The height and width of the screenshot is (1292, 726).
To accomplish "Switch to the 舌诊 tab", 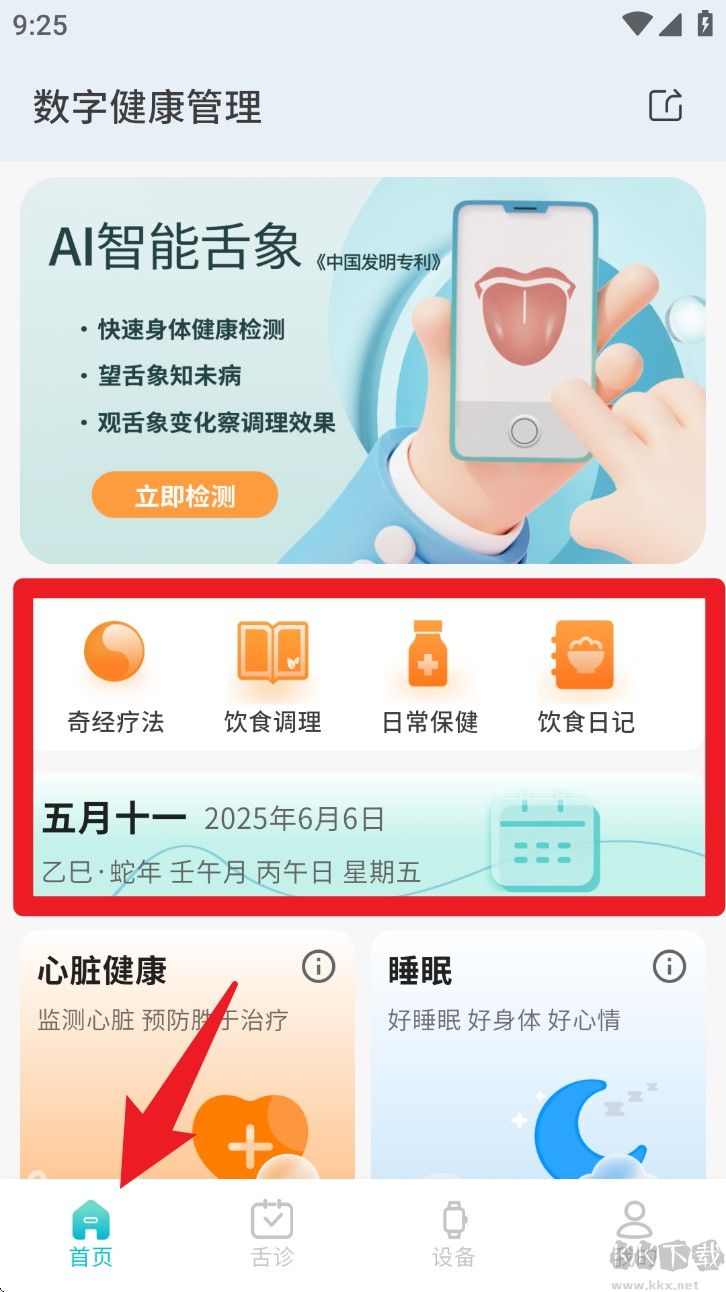I will 272,1235.
